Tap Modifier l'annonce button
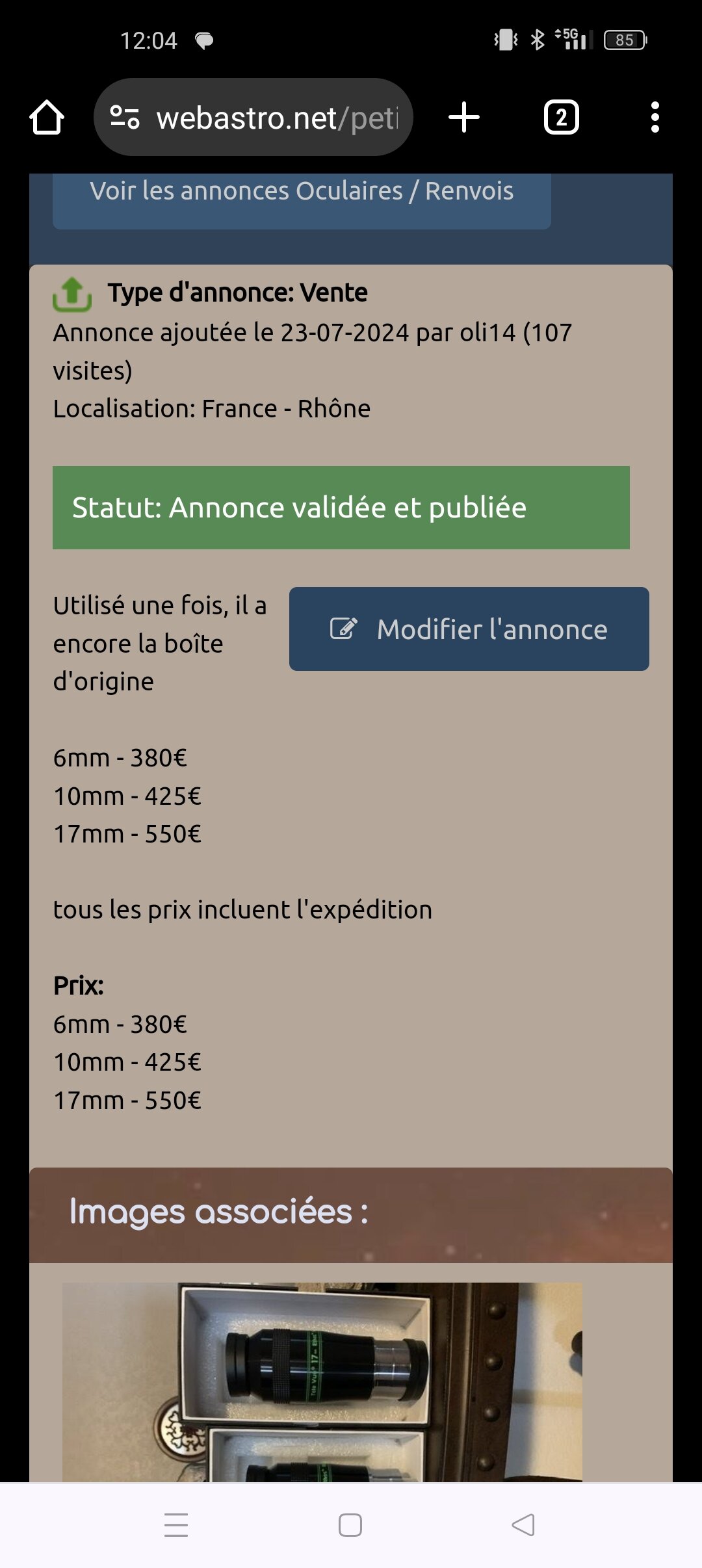 tap(469, 629)
